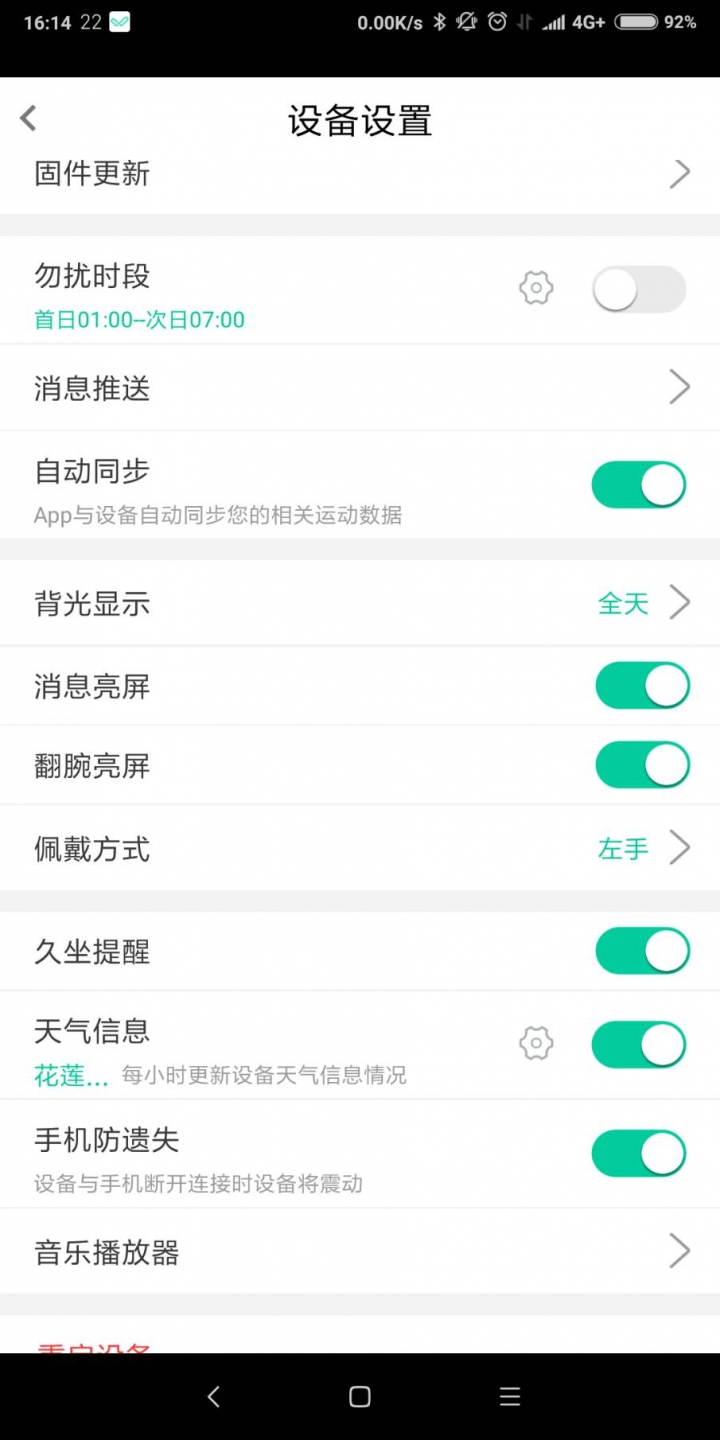Turn off the 天气信息 switch

point(639,1045)
